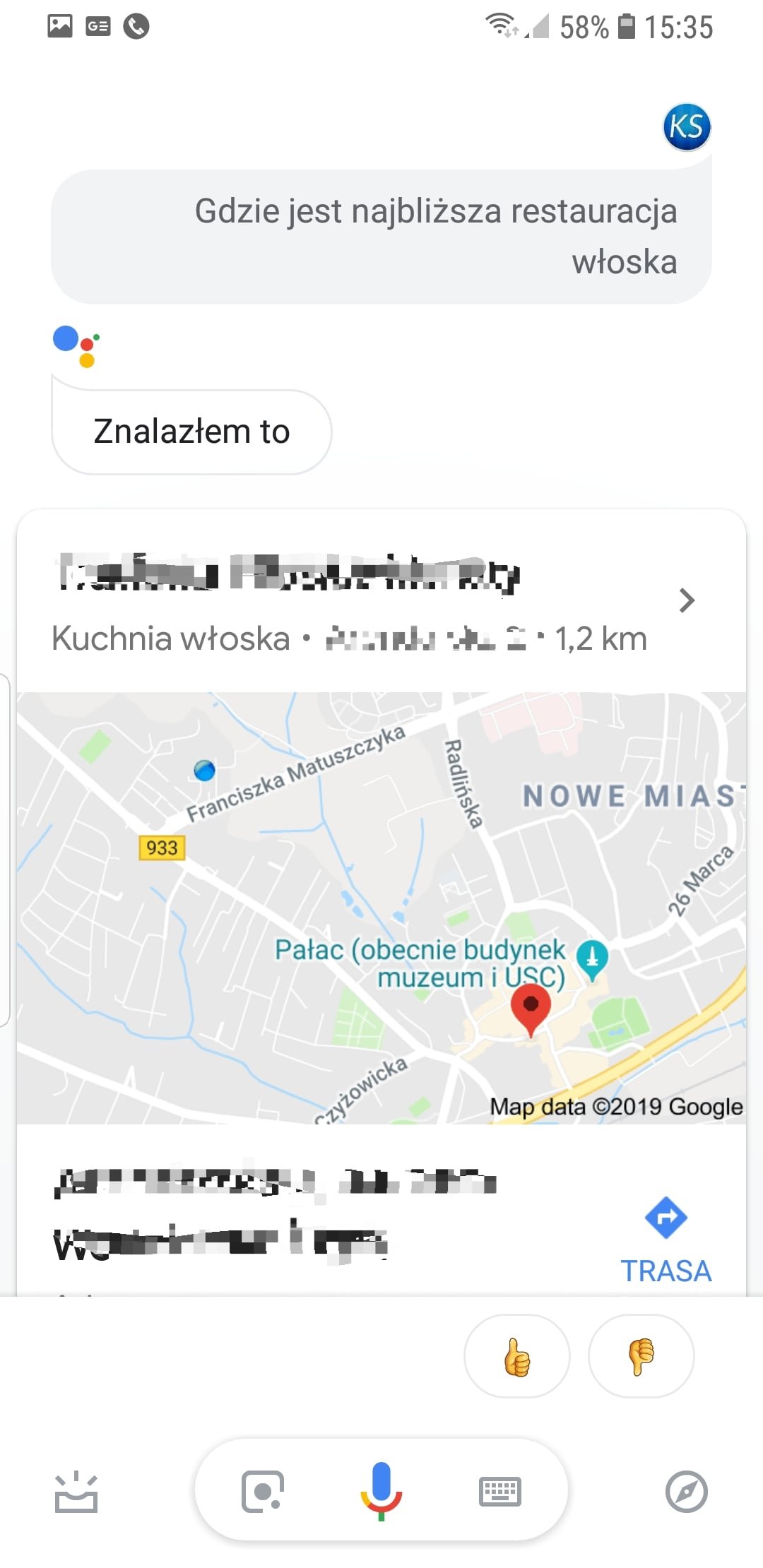The height and width of the screenshot is (1568, 763).
Task: Tap the query bubble about the Italian restaurant
Action: pos(381,237)
